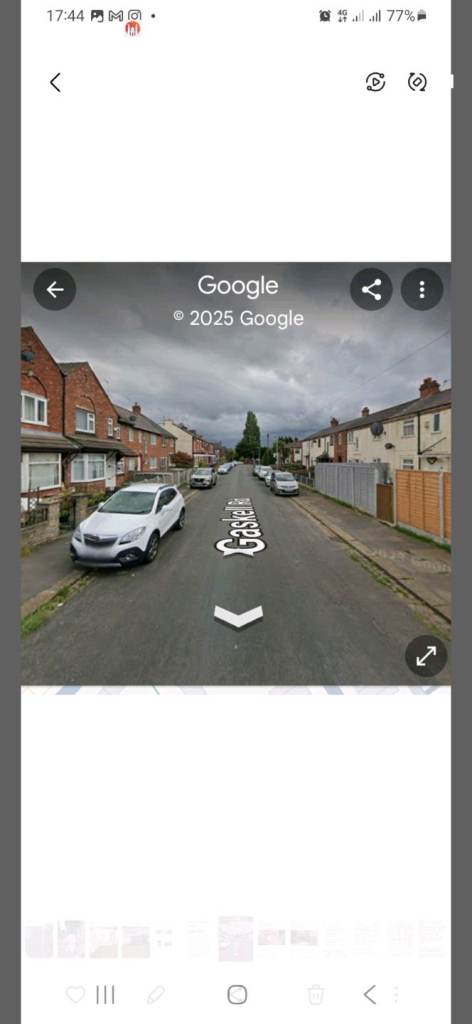Go back to the gallery album
Viewport: 472px width, 1024px height.
[x=55, y=82]
